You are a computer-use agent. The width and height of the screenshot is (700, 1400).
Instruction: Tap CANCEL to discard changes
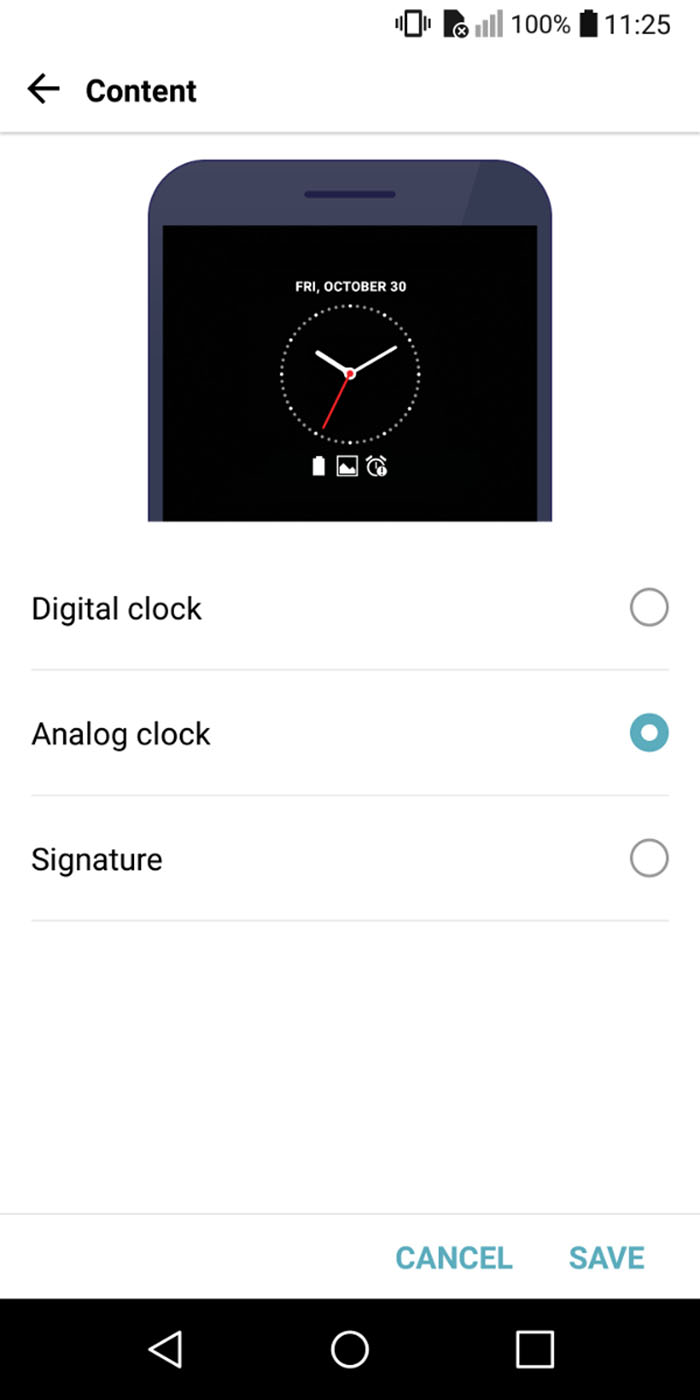coord(453,1257)
